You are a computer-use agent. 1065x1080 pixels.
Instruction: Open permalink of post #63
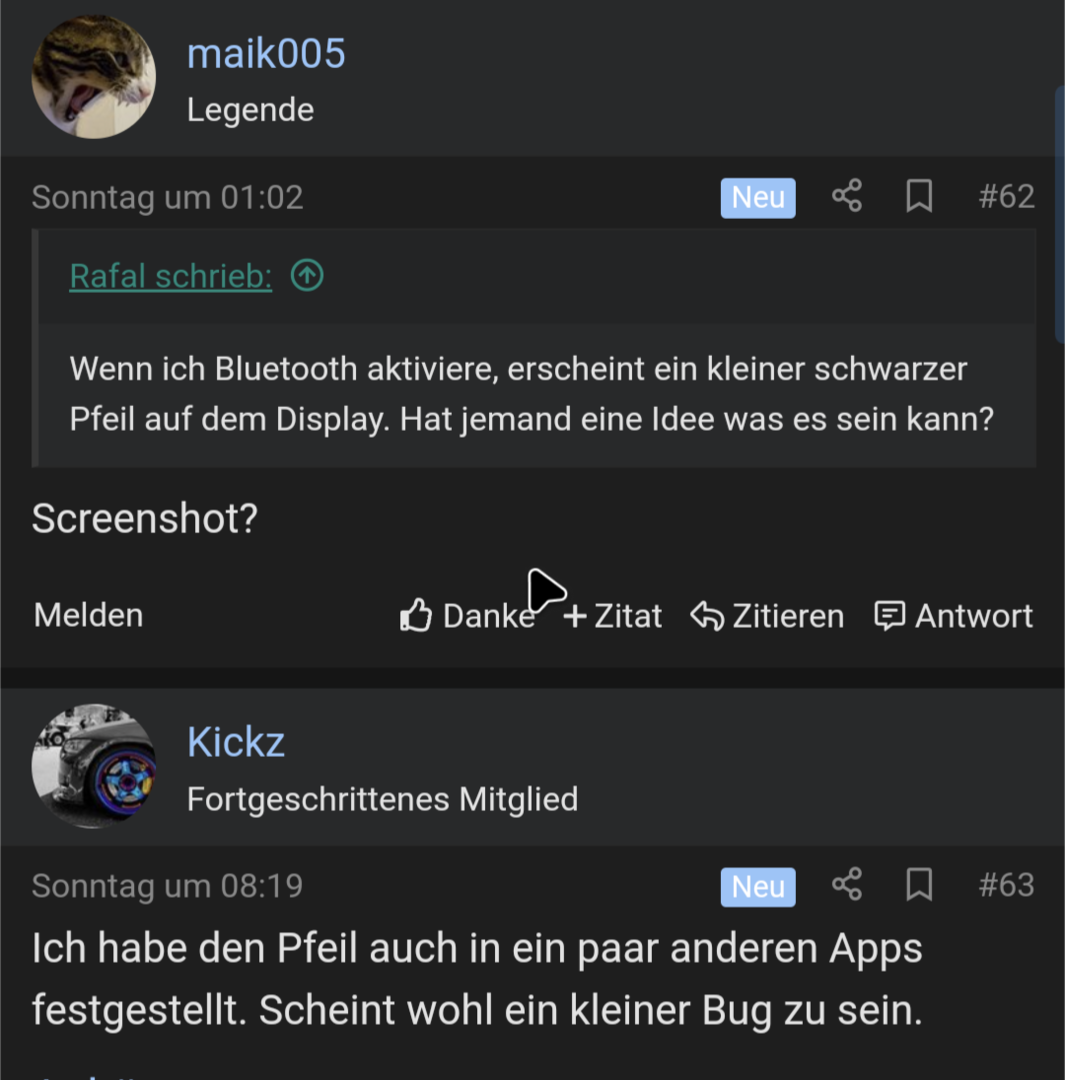pyautogui.click(x=1006, y=885)
